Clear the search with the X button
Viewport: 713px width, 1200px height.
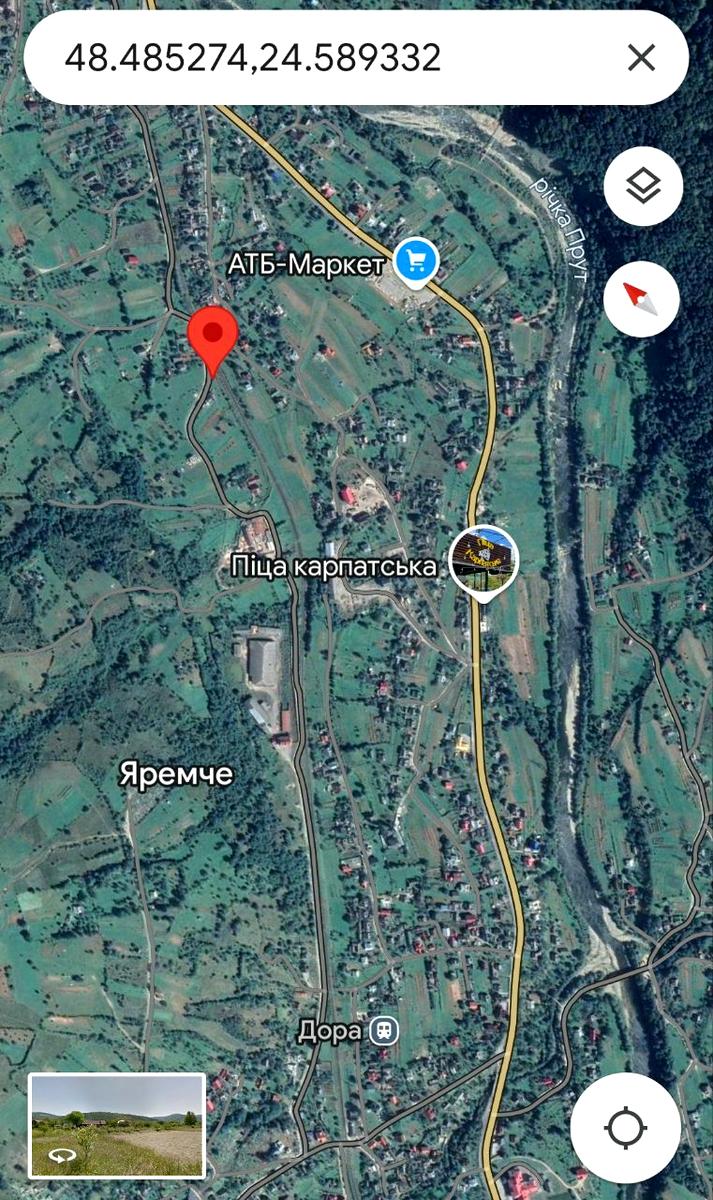(x=641, y=58)
